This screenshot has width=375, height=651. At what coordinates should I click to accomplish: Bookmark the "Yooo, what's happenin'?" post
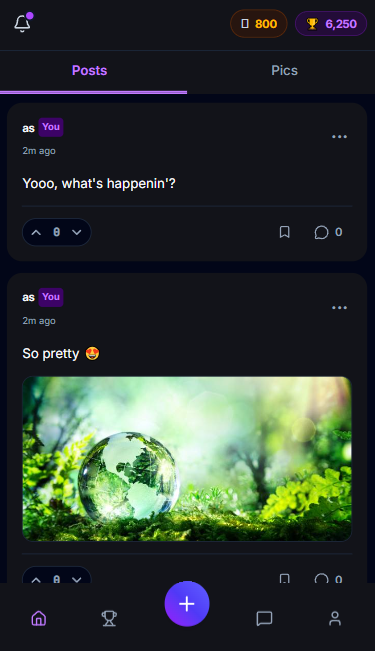click(x=284, y=232)
